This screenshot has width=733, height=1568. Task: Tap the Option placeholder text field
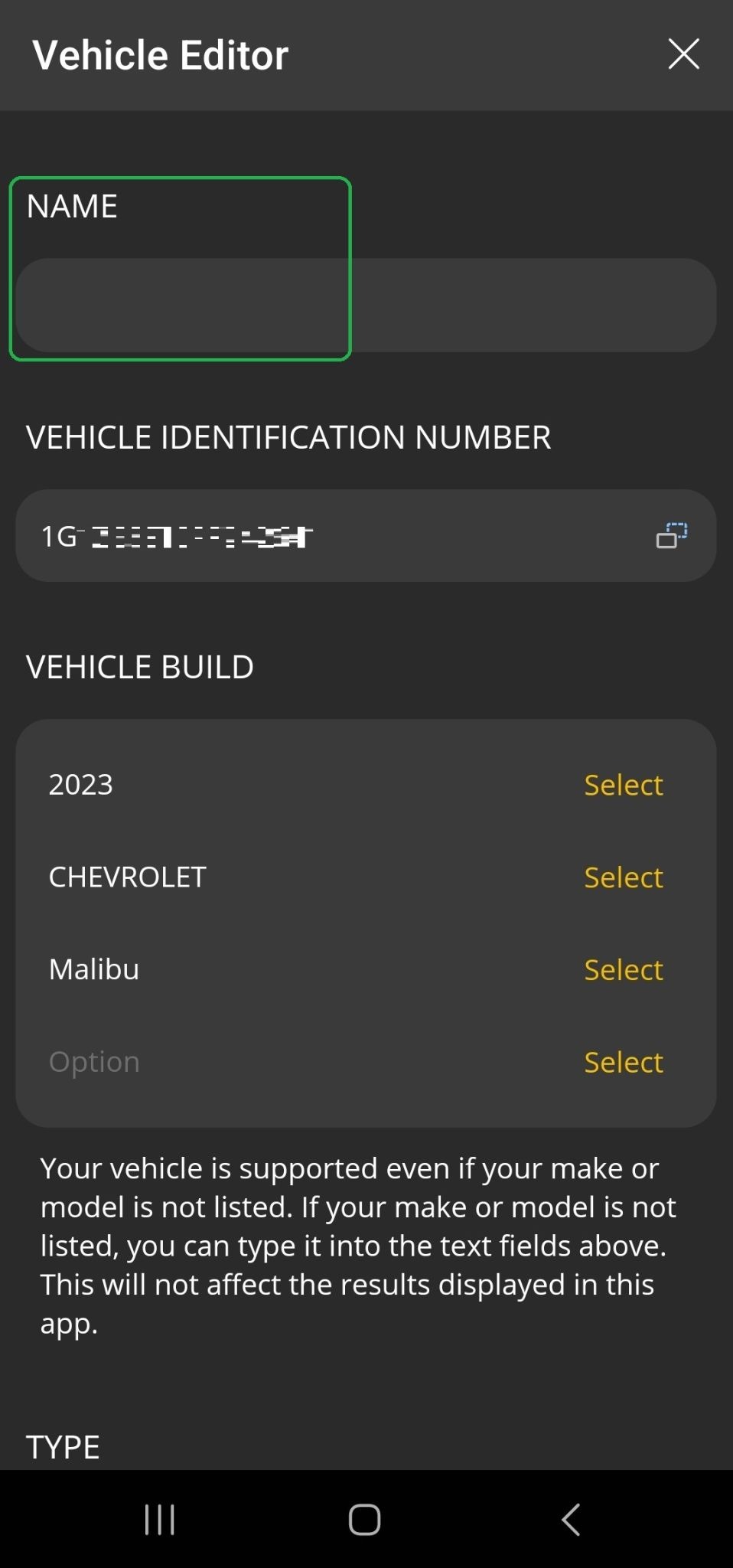[93, 1061]
